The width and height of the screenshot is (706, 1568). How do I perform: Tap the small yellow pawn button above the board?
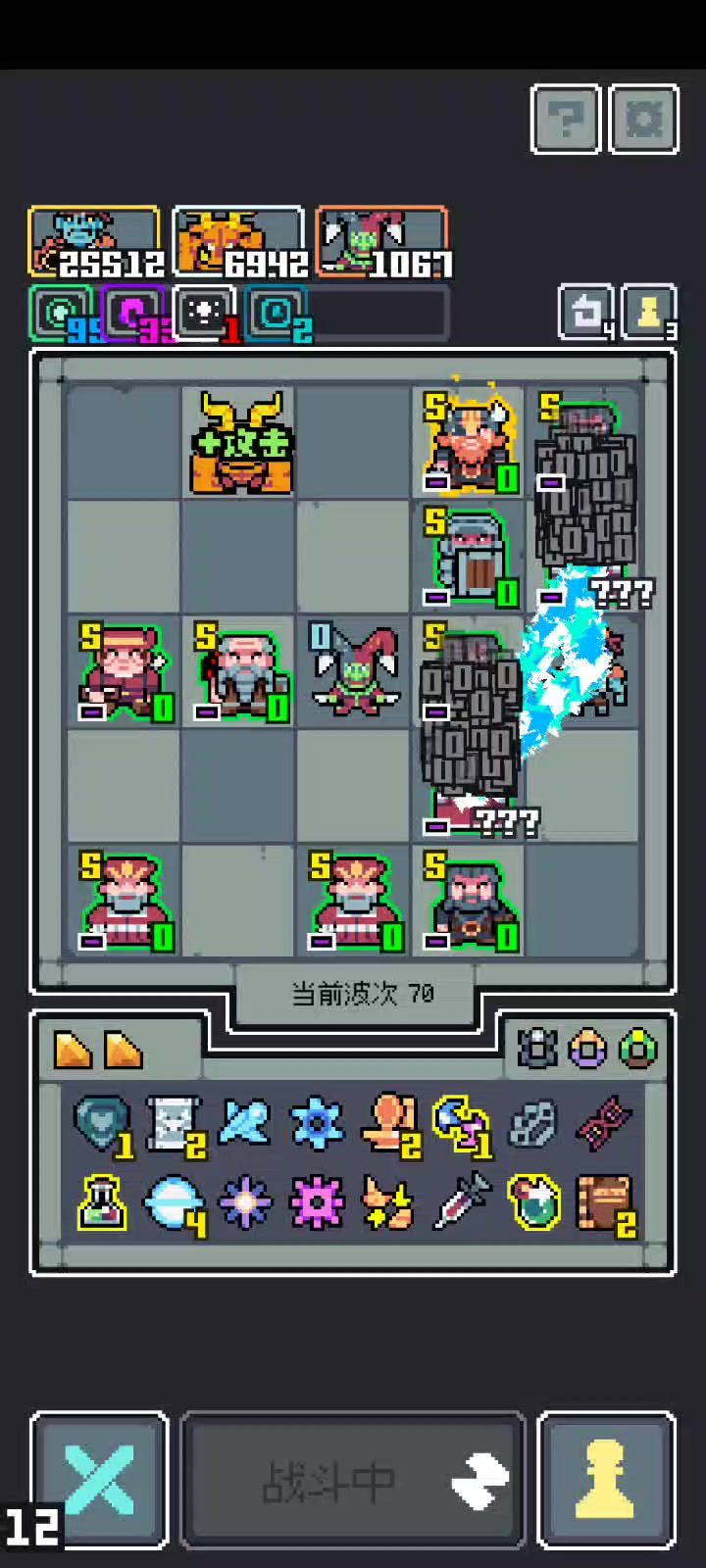tap(648, 313)
